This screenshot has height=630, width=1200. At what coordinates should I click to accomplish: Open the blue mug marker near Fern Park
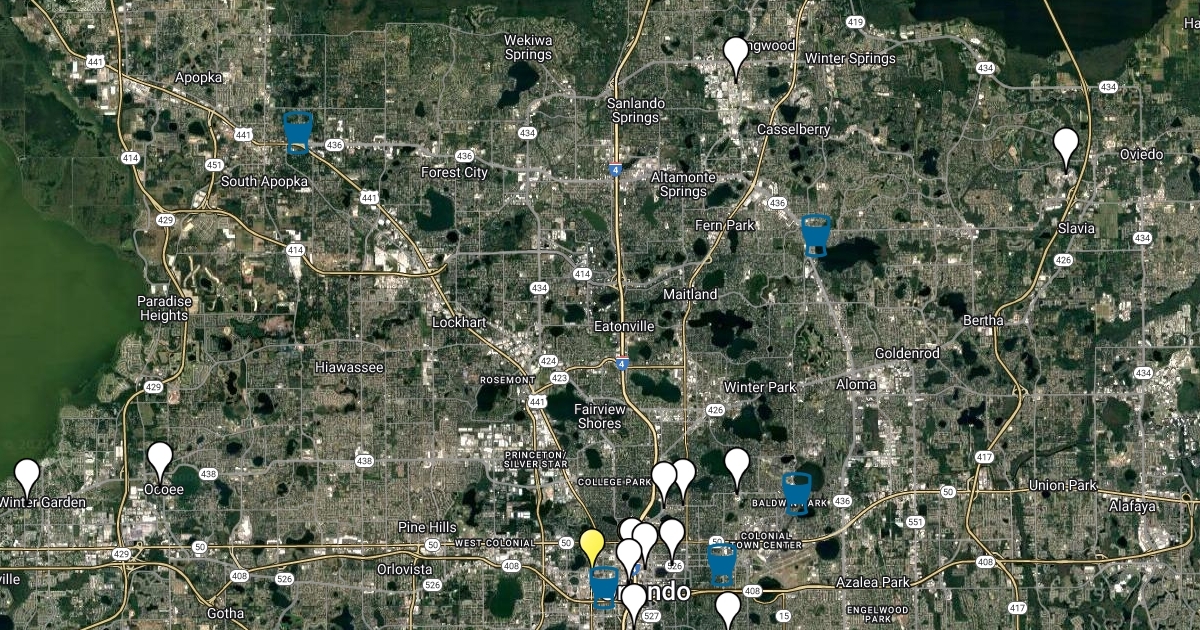816,235
